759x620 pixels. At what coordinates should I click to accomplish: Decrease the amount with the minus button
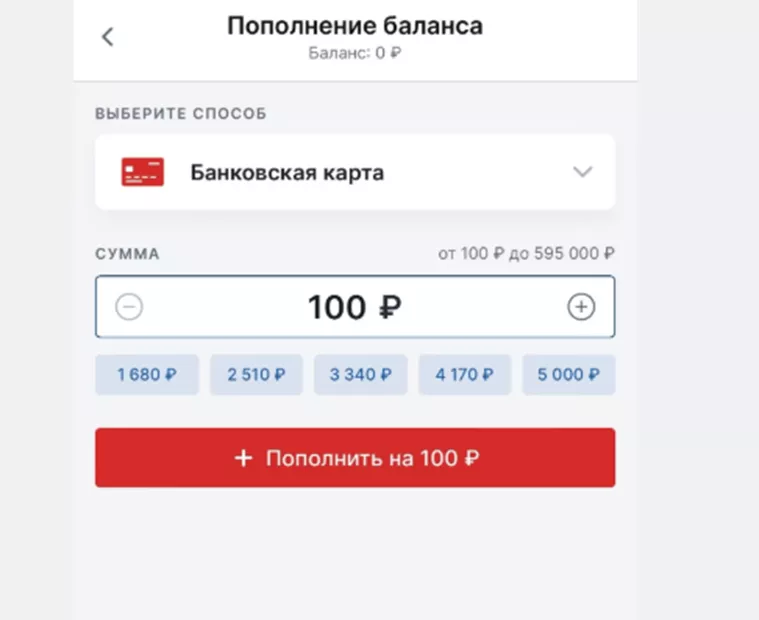129,307
